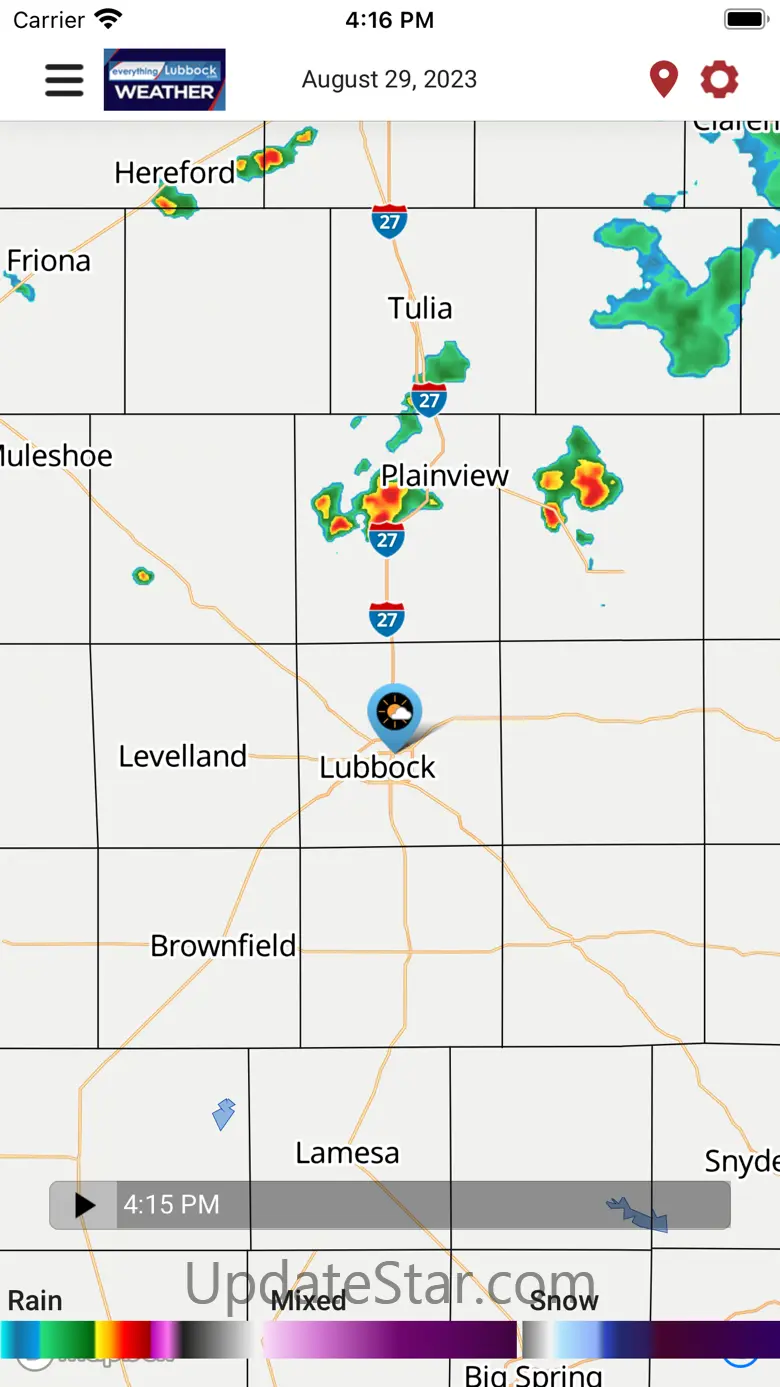Viewport: 780px width, 1387px height.
Task: Play the radar animation
Action: pyautogui.click(x=85, y=1205)
